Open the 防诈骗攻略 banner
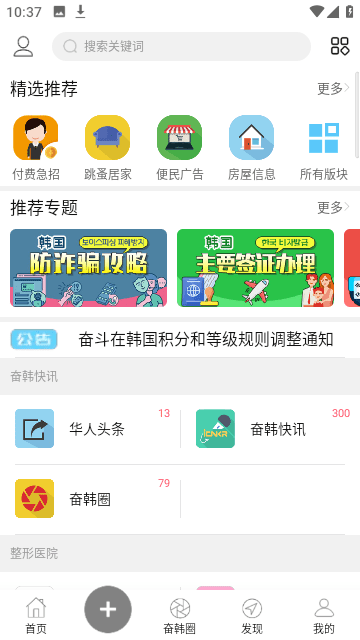The width and height of the screenshot is (360, 640). click(x=89, y=268)
